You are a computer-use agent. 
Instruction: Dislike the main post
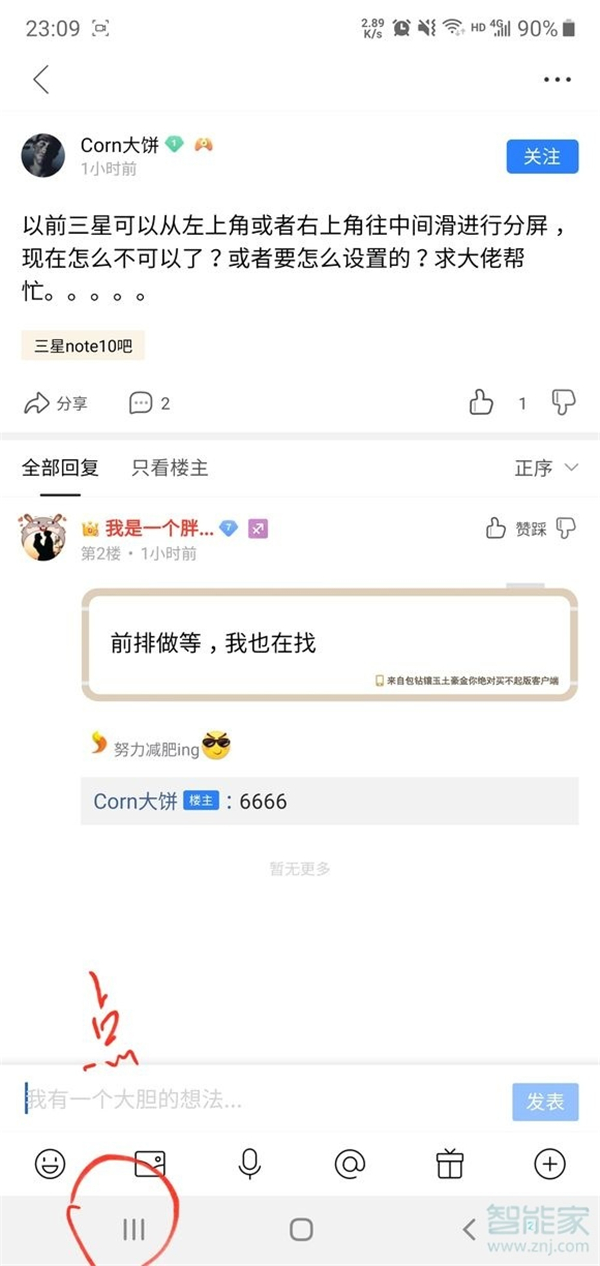pos(564,403)
